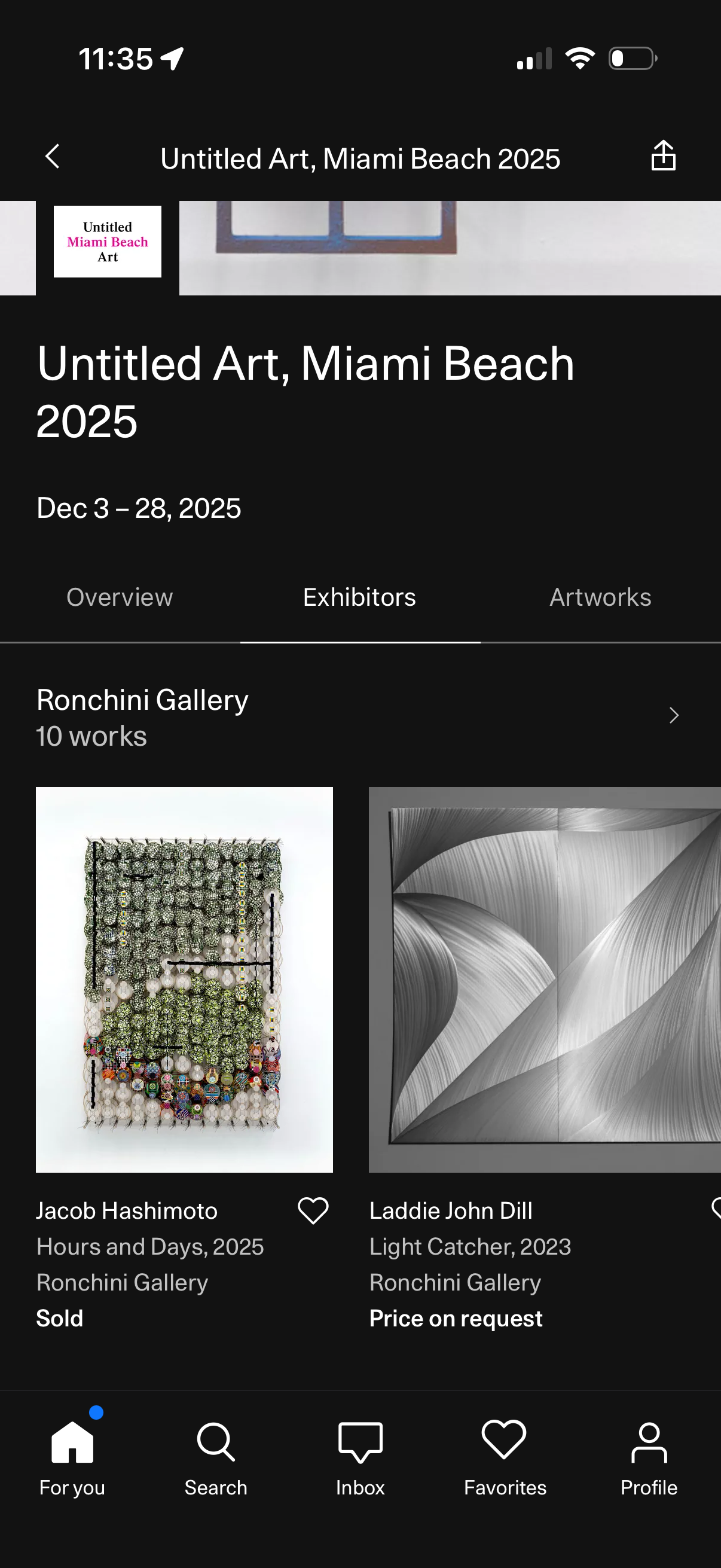Share this art fair page
Screen dimensions: 721x1568
pos(662,156)
